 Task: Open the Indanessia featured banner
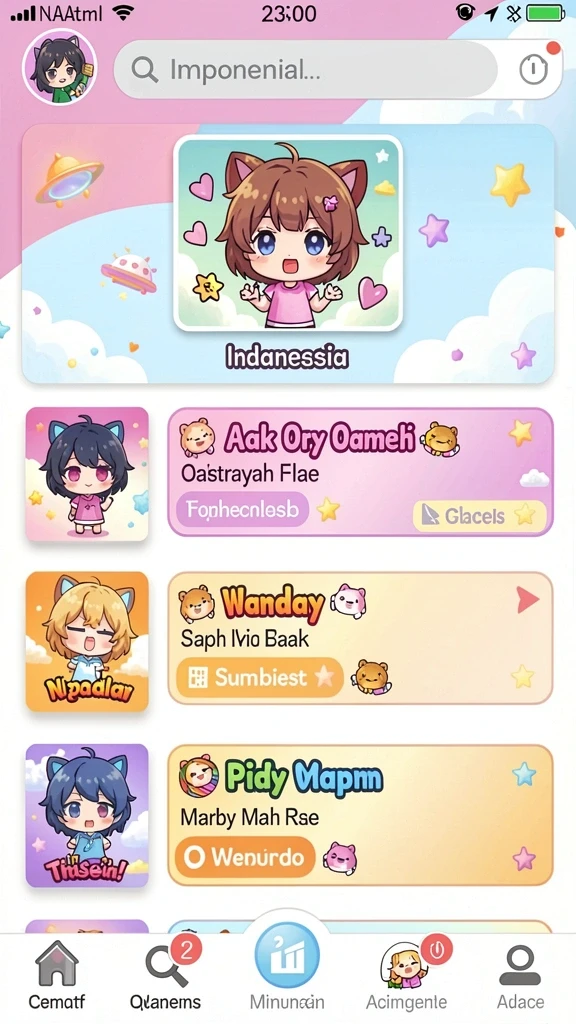[x=288, y=253]
